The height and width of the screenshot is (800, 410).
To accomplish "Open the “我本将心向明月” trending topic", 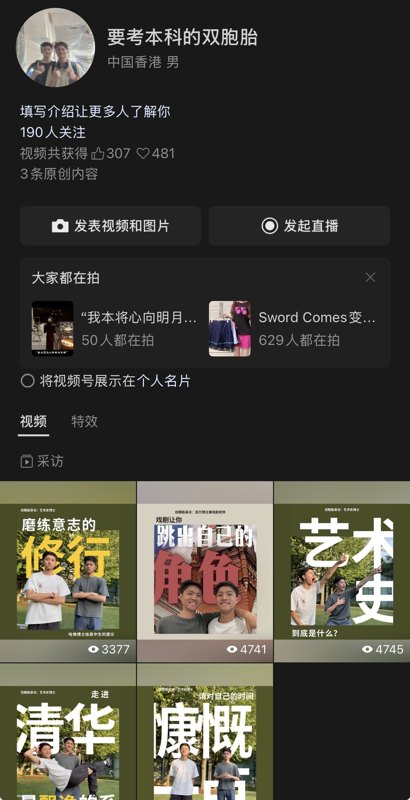I will point(114,328).
